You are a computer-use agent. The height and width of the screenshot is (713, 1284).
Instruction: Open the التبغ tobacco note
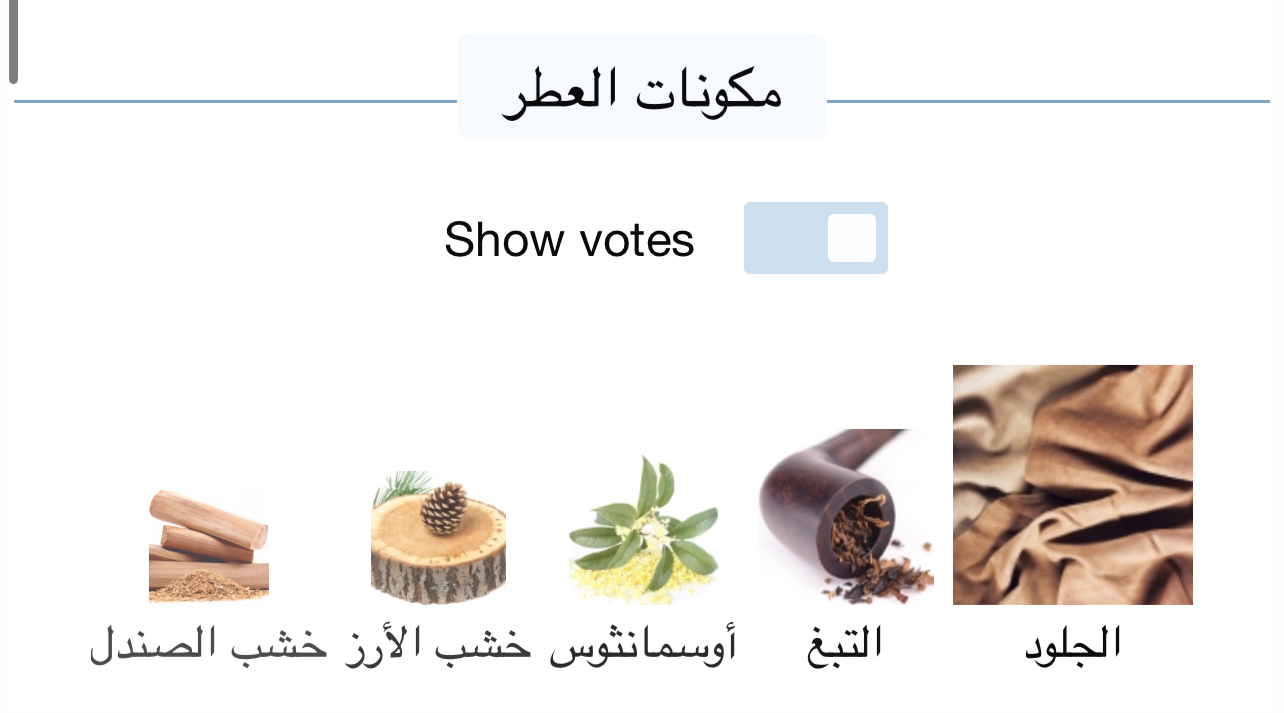click(x=845, y=518)
